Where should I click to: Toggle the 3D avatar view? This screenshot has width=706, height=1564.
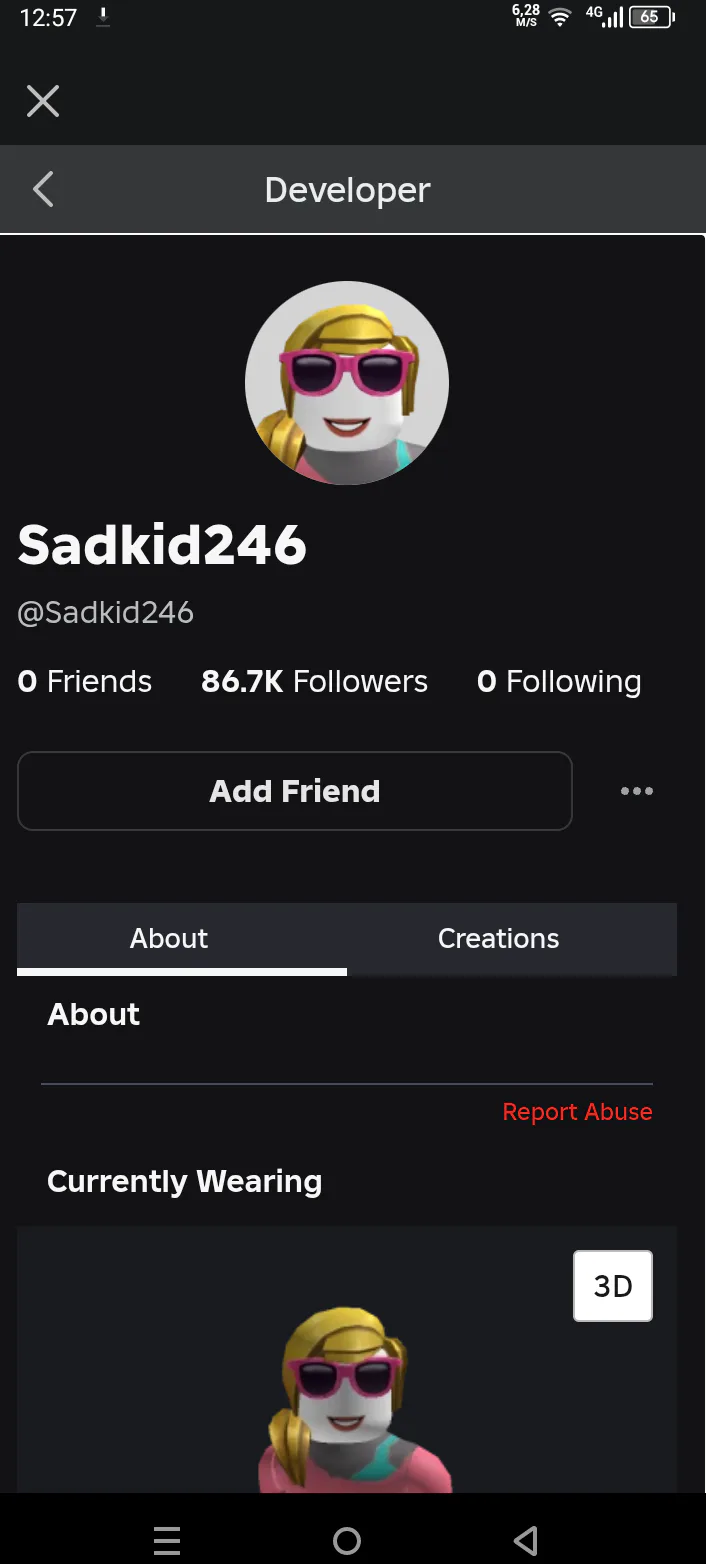click(612, 1286)
